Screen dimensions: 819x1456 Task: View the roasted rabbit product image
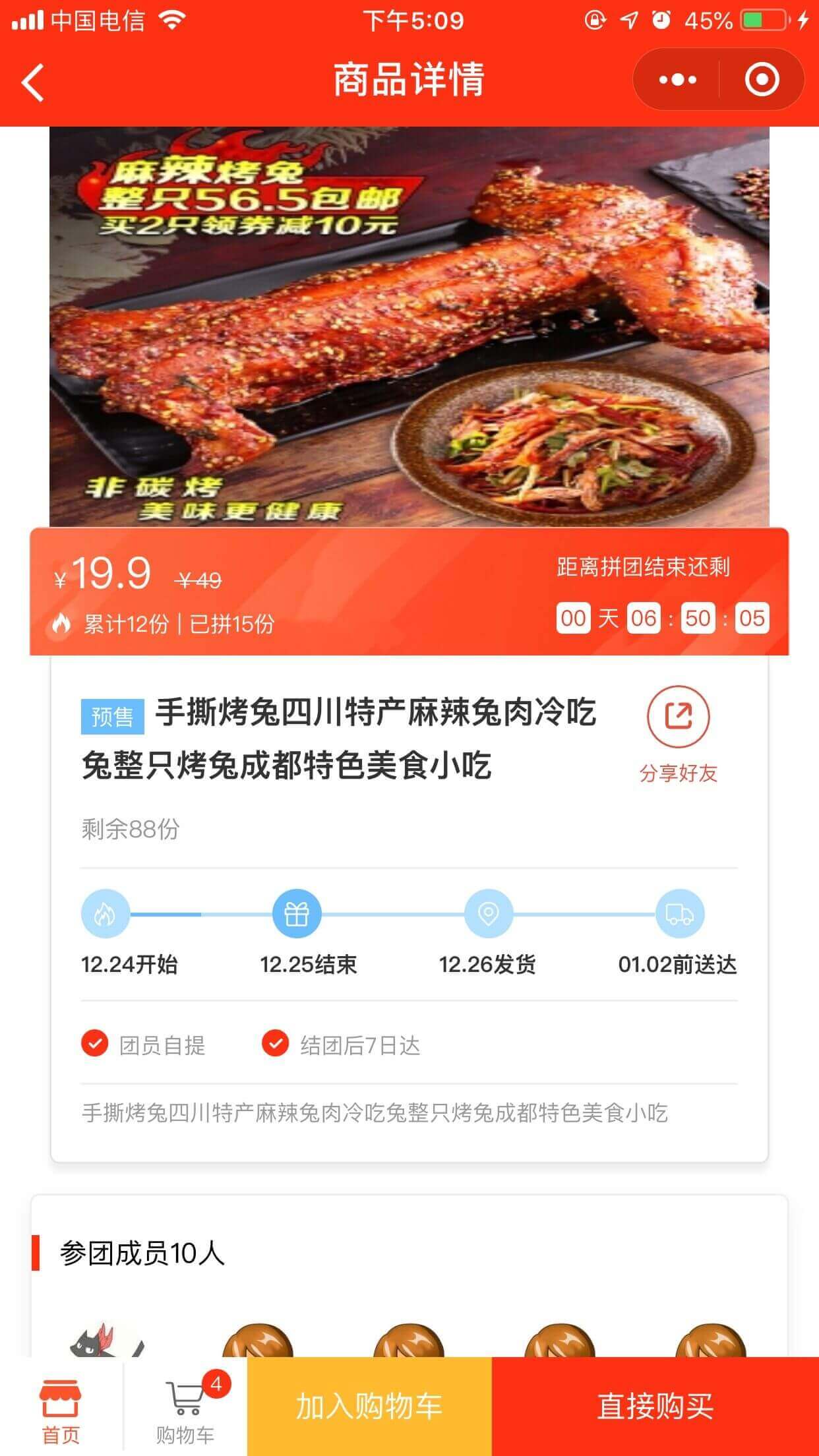click(409, 326)
